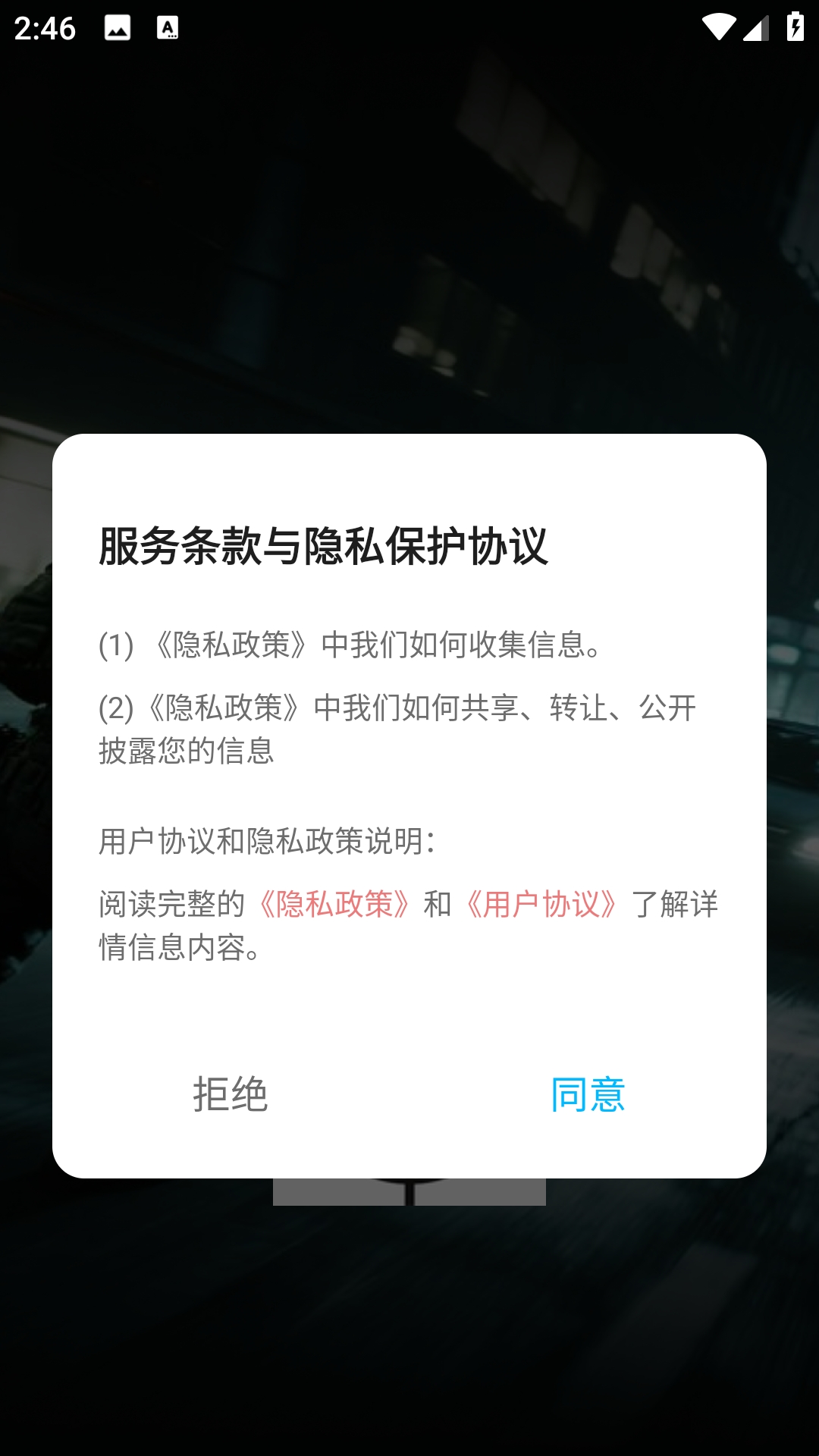Open the red 《隐私政策》 link
The height and width of the screenshot is (1456, 819).
334,905
